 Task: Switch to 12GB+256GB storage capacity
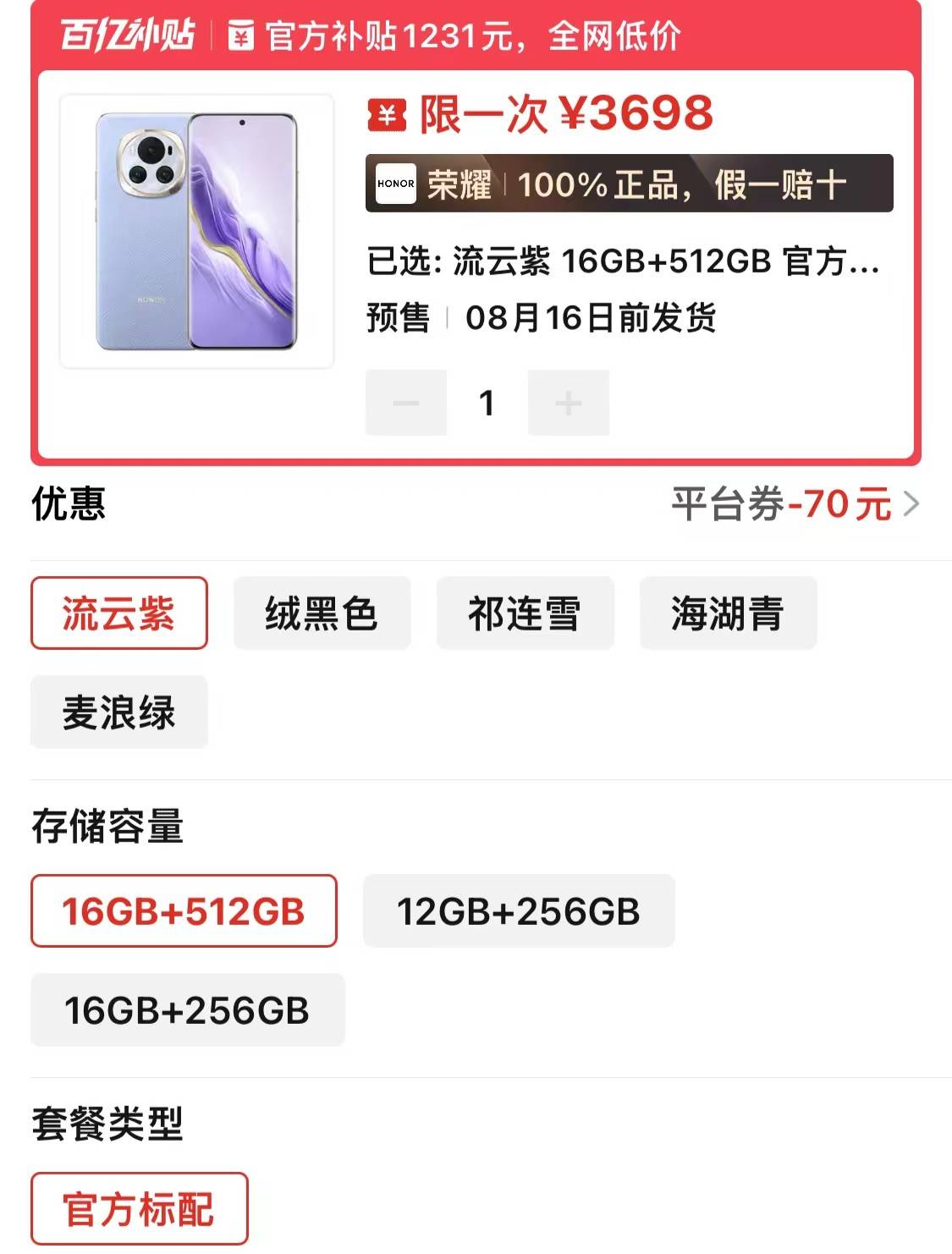click(518, 911)
